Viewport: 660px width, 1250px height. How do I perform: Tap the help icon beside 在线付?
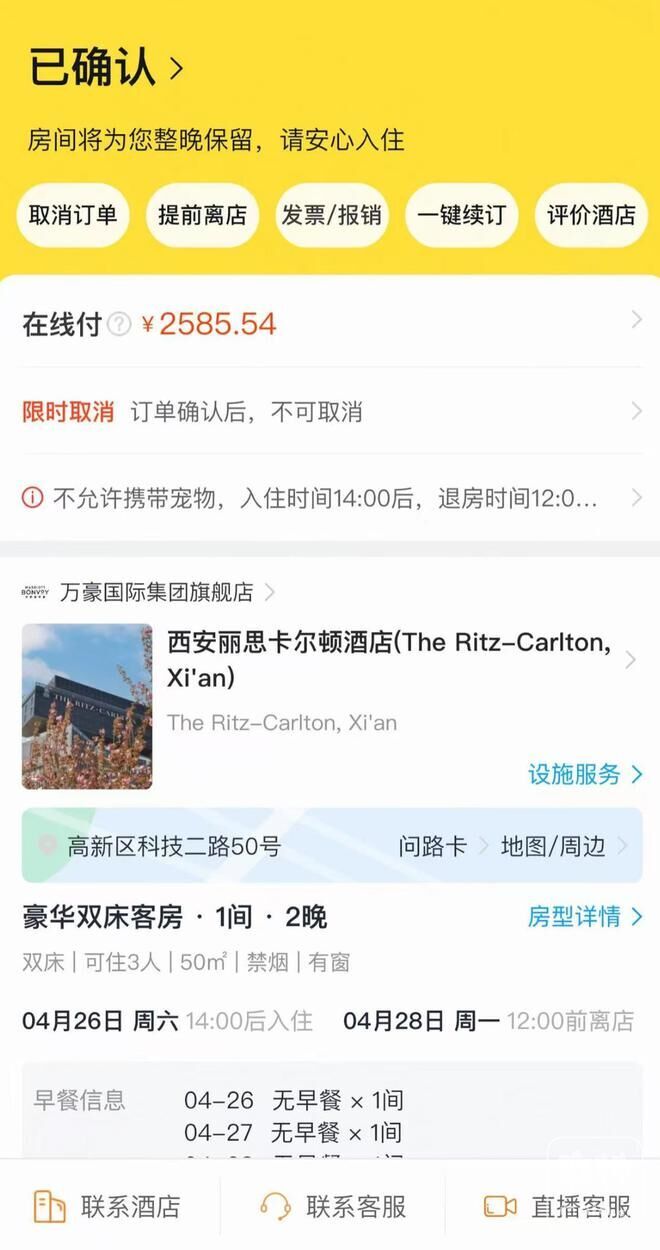tap(119, 324)
